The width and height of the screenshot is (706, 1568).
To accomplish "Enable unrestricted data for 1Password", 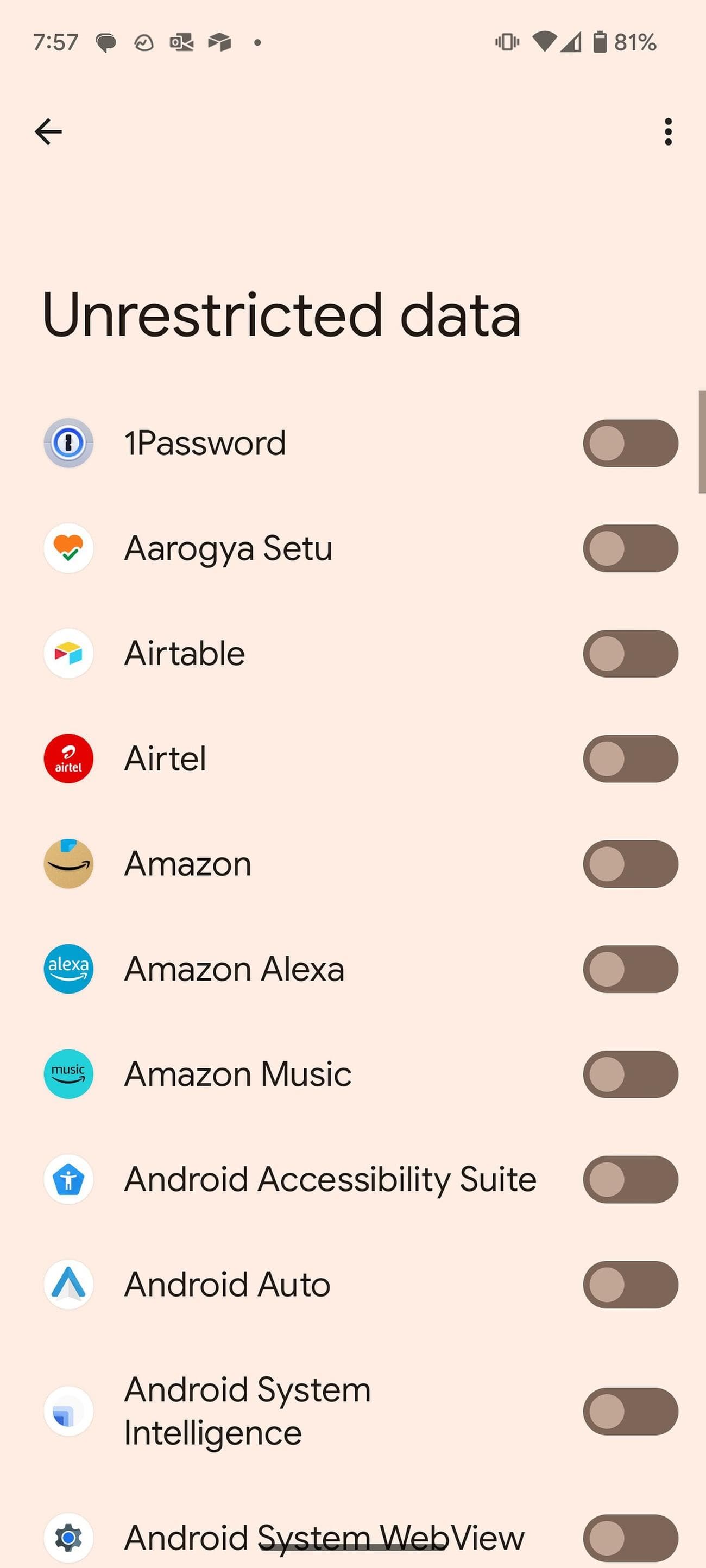I will (x=630, y=443).
